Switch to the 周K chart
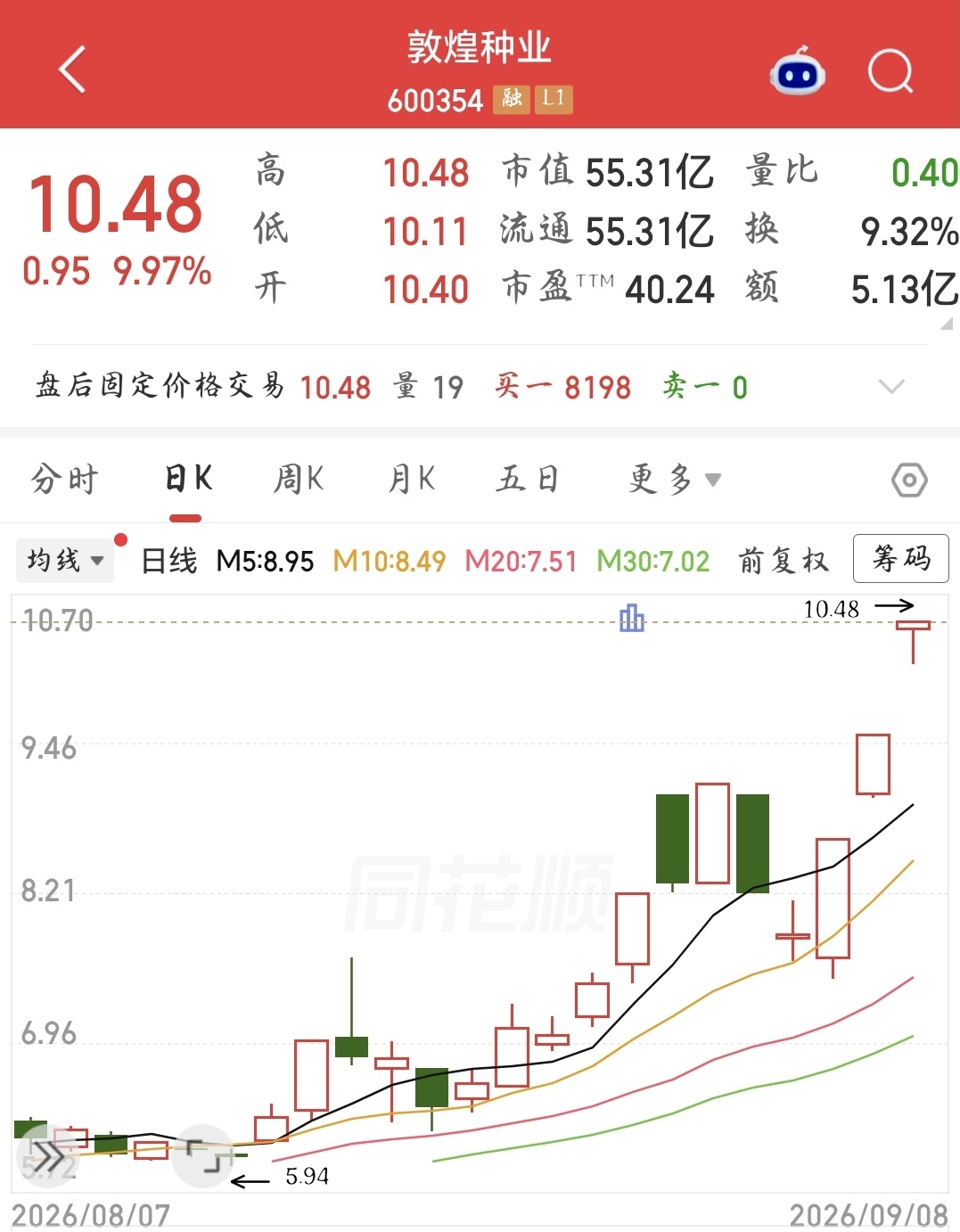The image size is (960, 1232). 299,480
